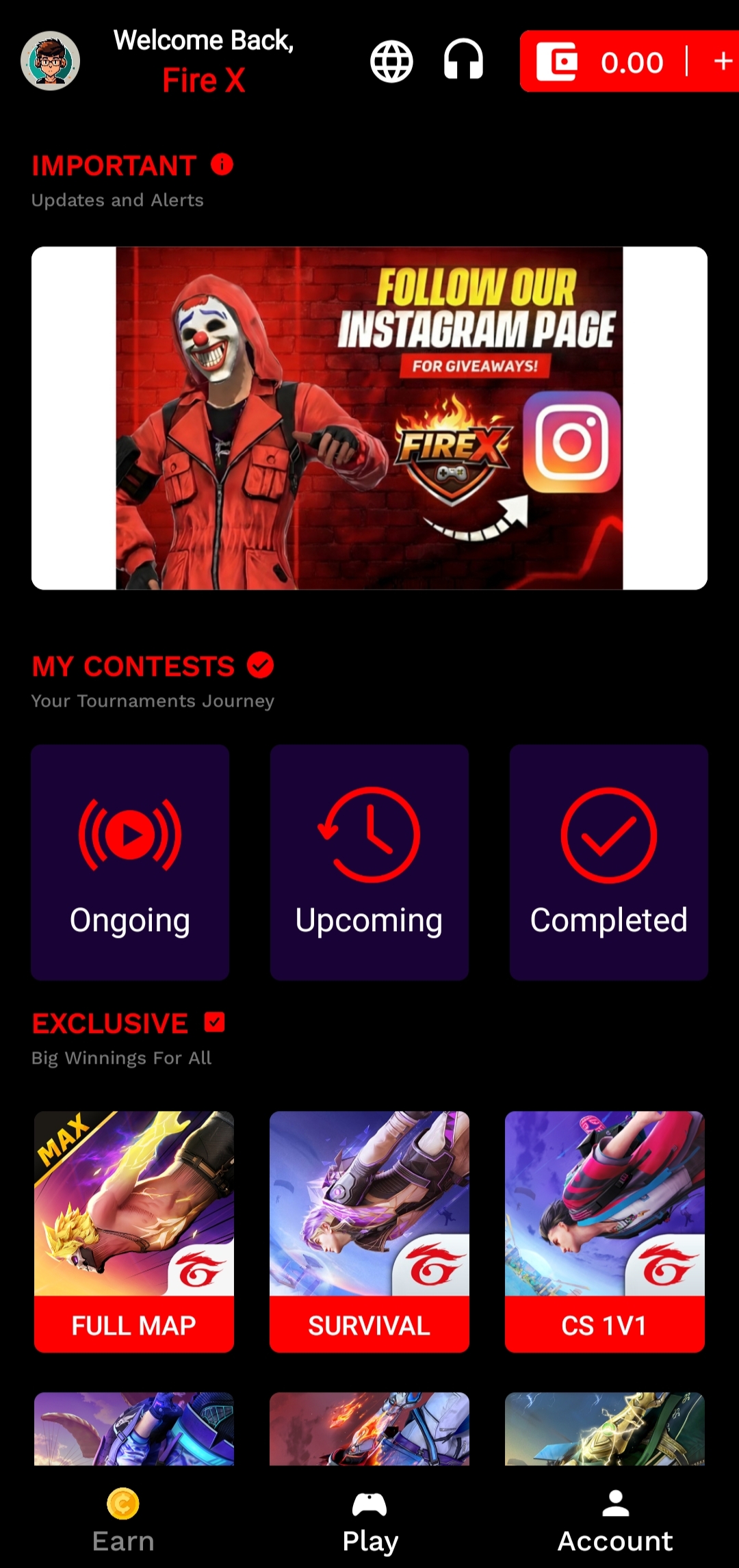
Task: Open the FULL MAP tournaments card
Action: coord(134,1231)
